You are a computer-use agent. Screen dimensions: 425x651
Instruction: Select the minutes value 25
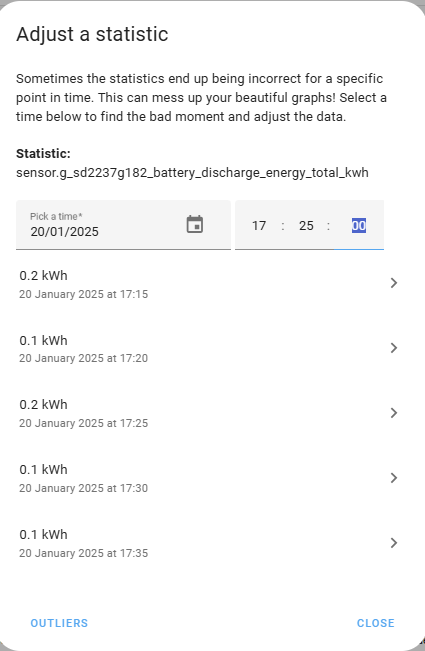(x=306, y=225)
